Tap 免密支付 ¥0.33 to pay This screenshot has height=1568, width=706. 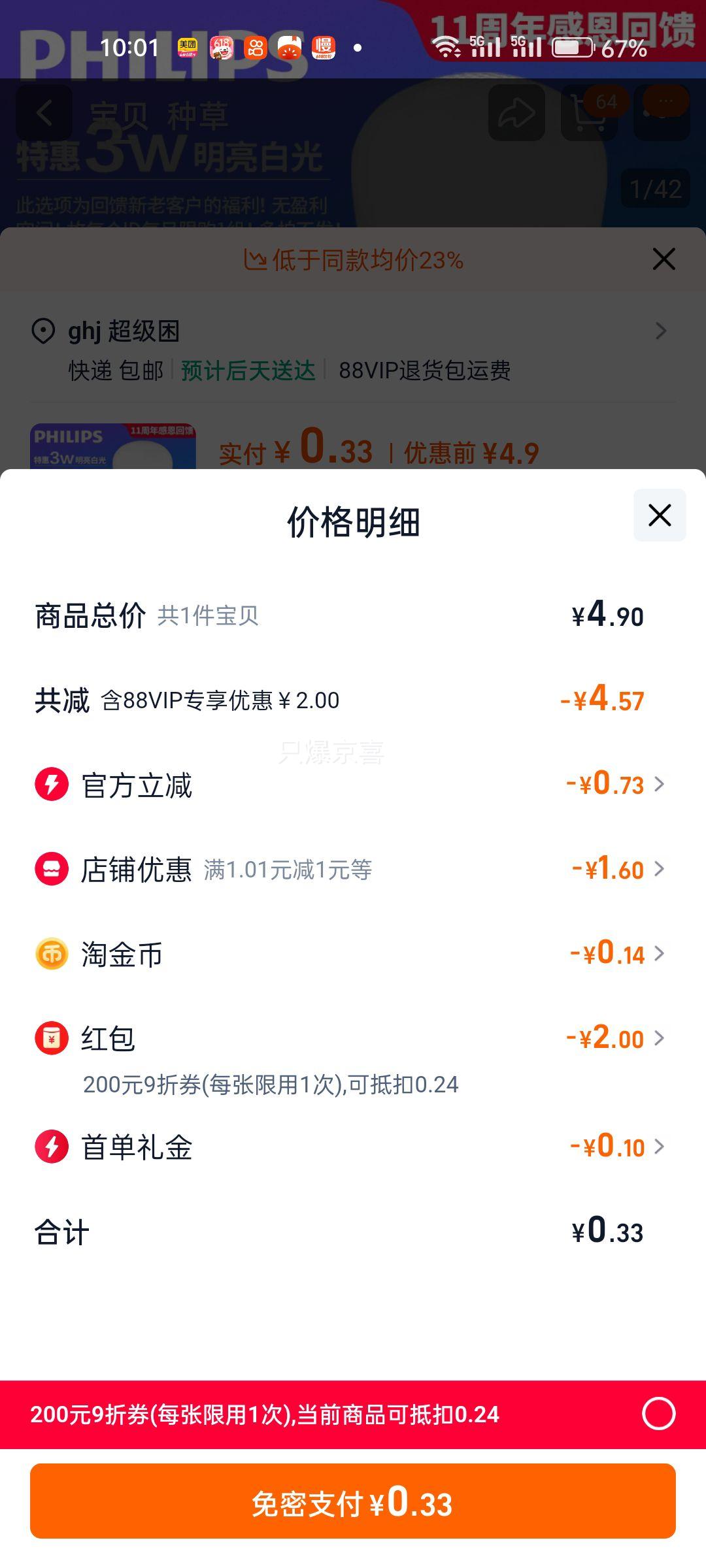(353, 1501)
